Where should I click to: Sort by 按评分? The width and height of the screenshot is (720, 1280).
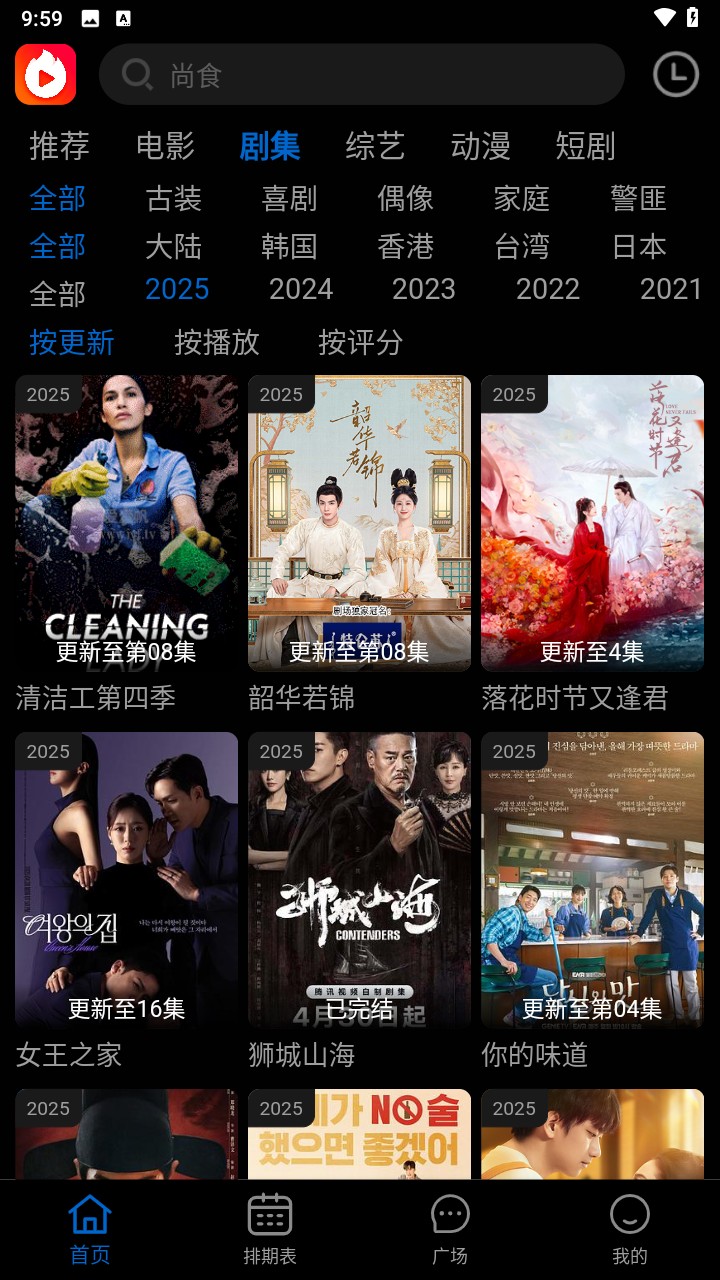click(x=360, y=342)
